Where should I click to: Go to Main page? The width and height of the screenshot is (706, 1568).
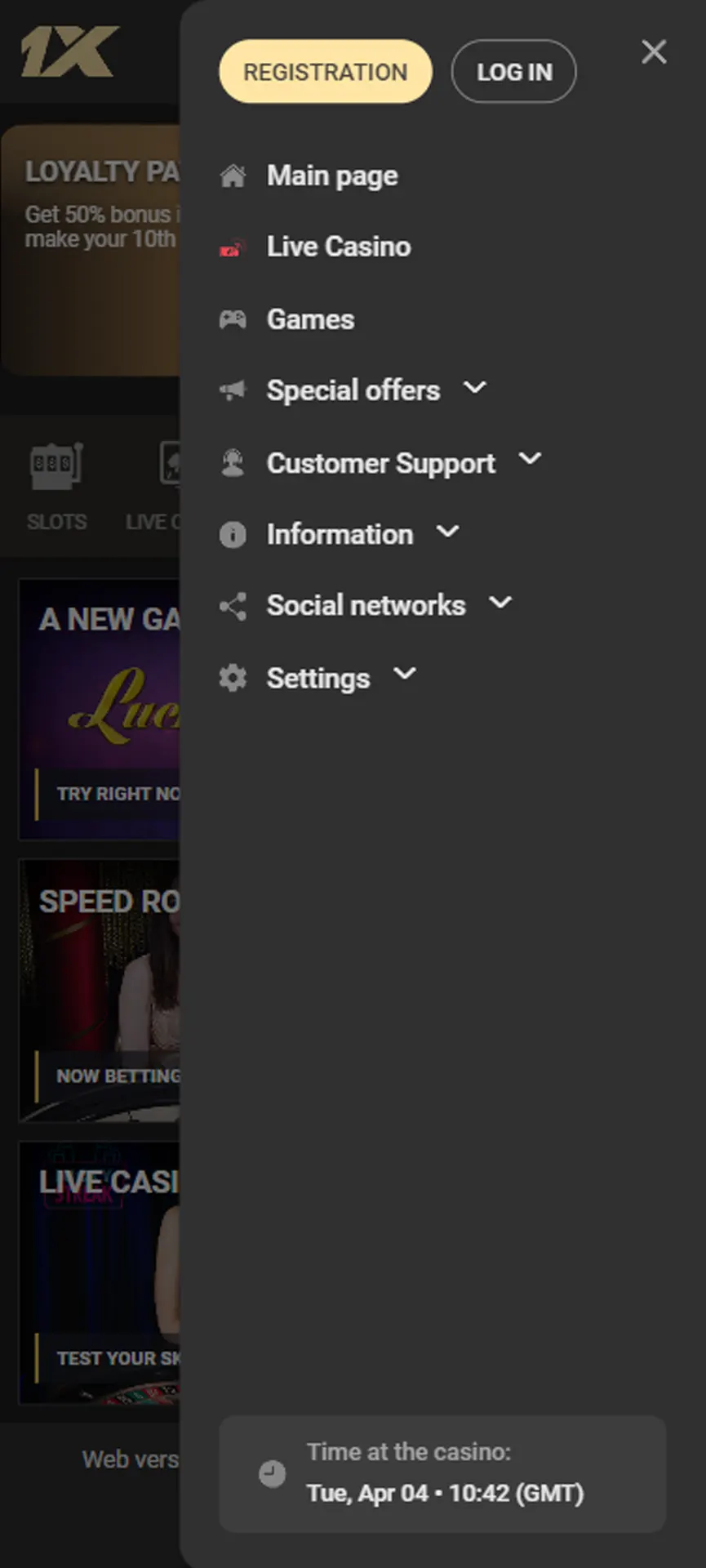coord(331,176)
